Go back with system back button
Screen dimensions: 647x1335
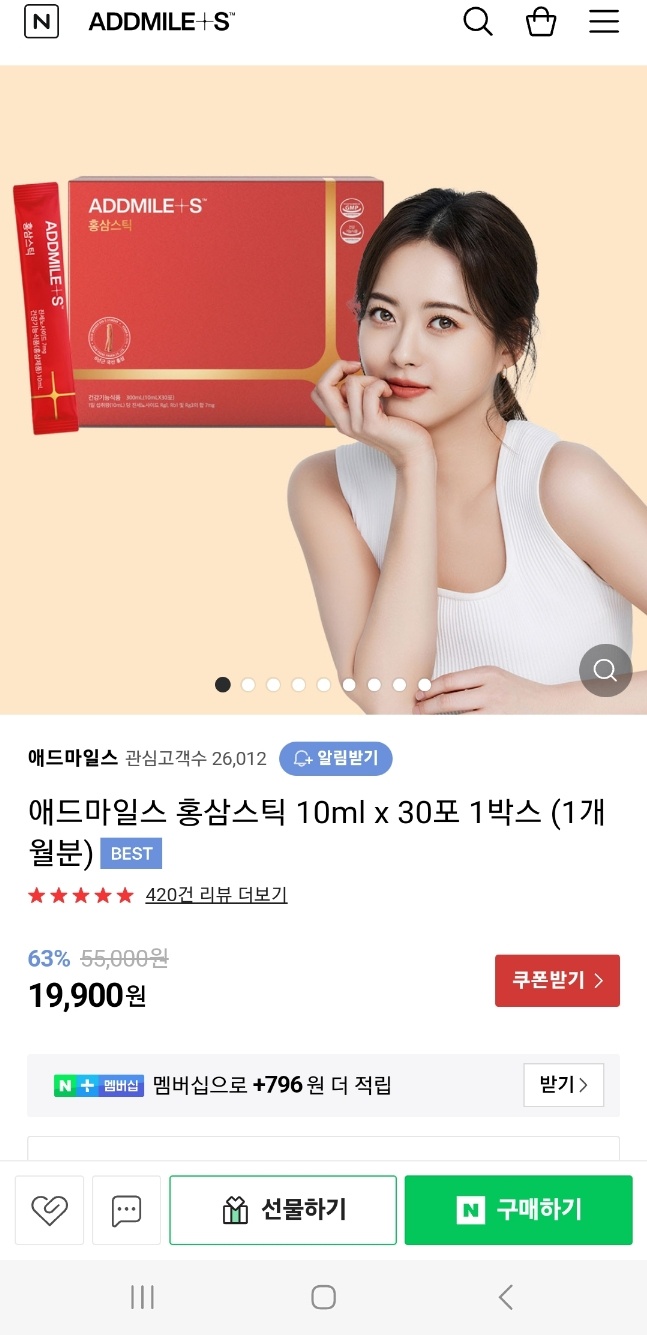click(x=505, y=1297)
